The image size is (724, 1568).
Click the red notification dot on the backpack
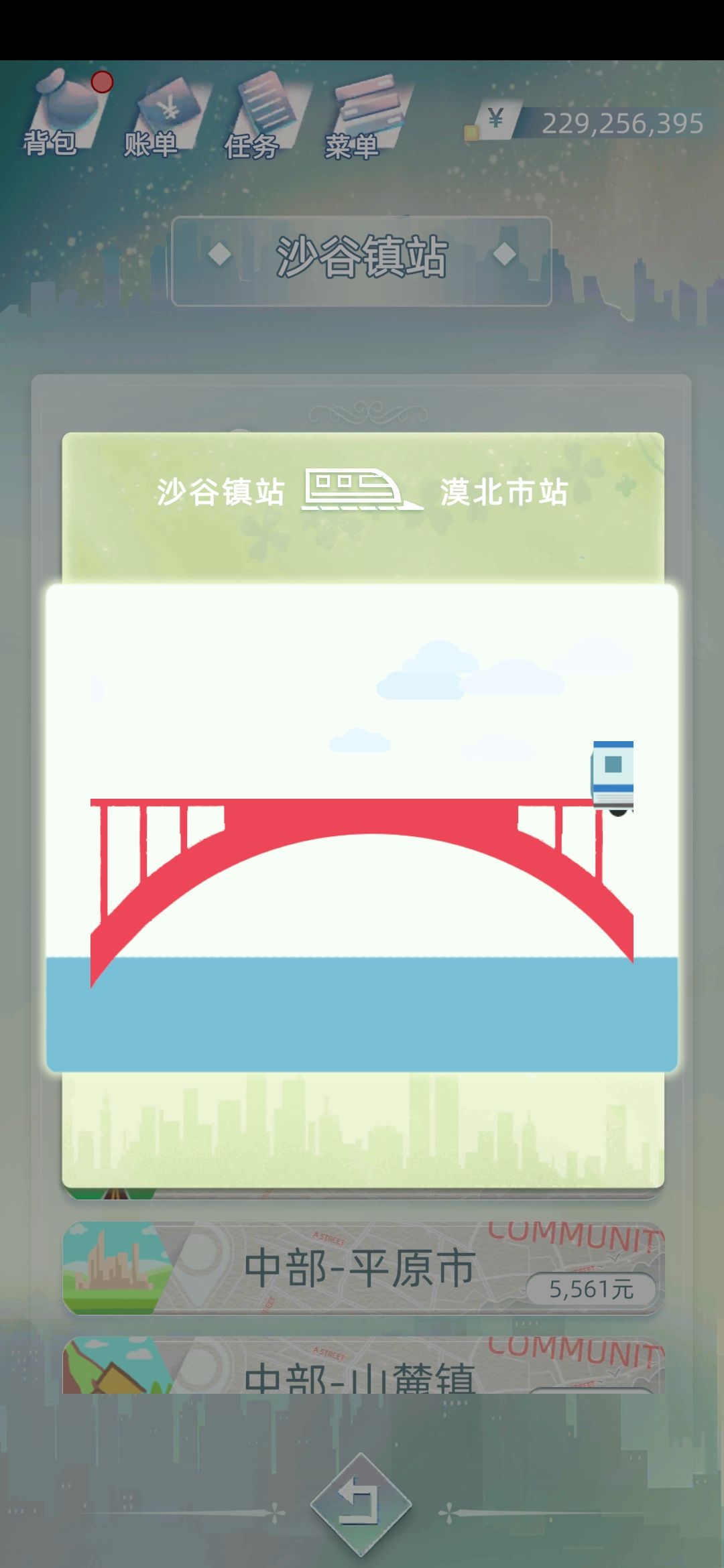tap(102, 82)
